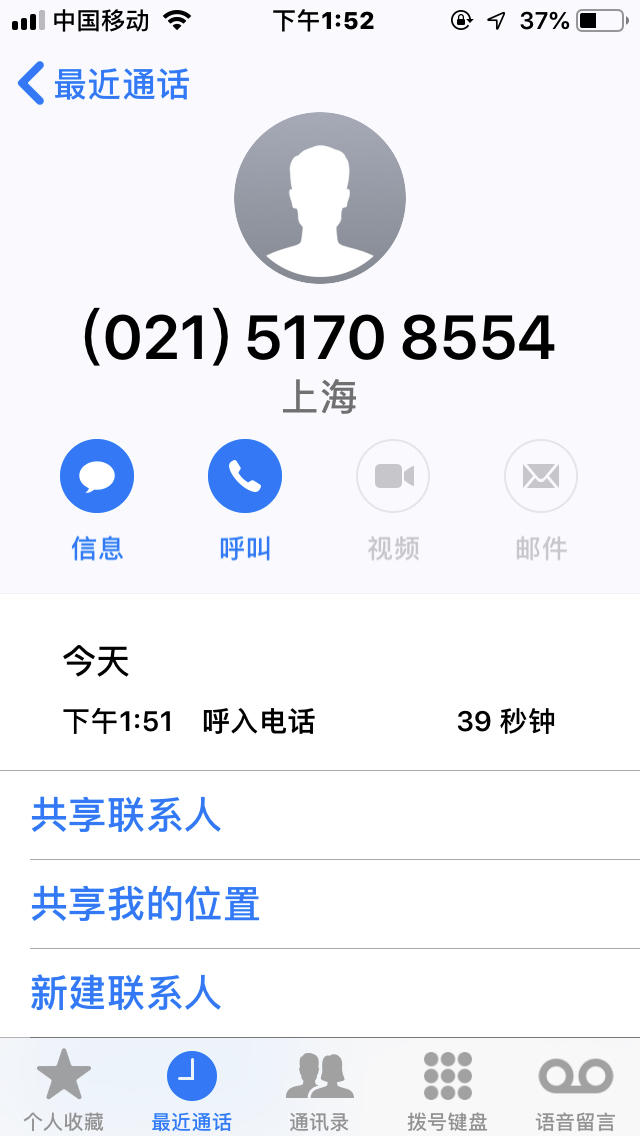The image size is (640, 1136).
Task: Select 共享我的位置
Action: (x=146, y=904)
